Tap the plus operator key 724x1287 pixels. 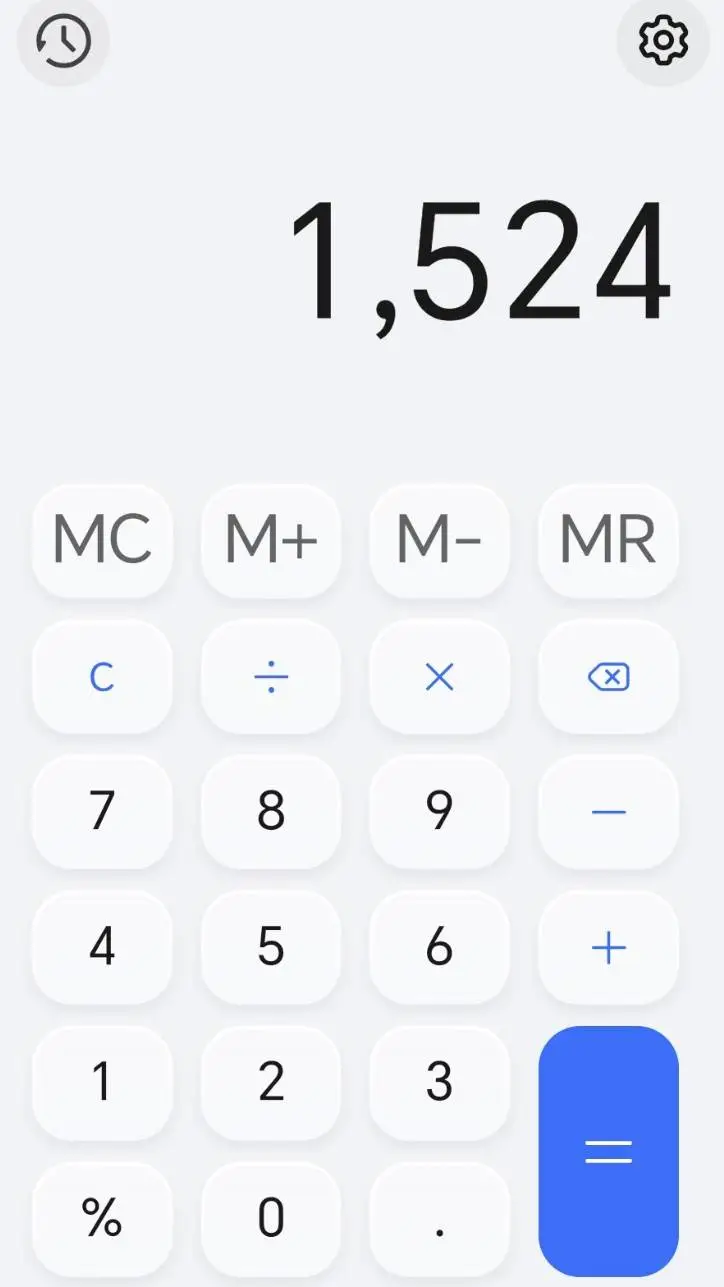pyautogui.click(x=608, y=947)
